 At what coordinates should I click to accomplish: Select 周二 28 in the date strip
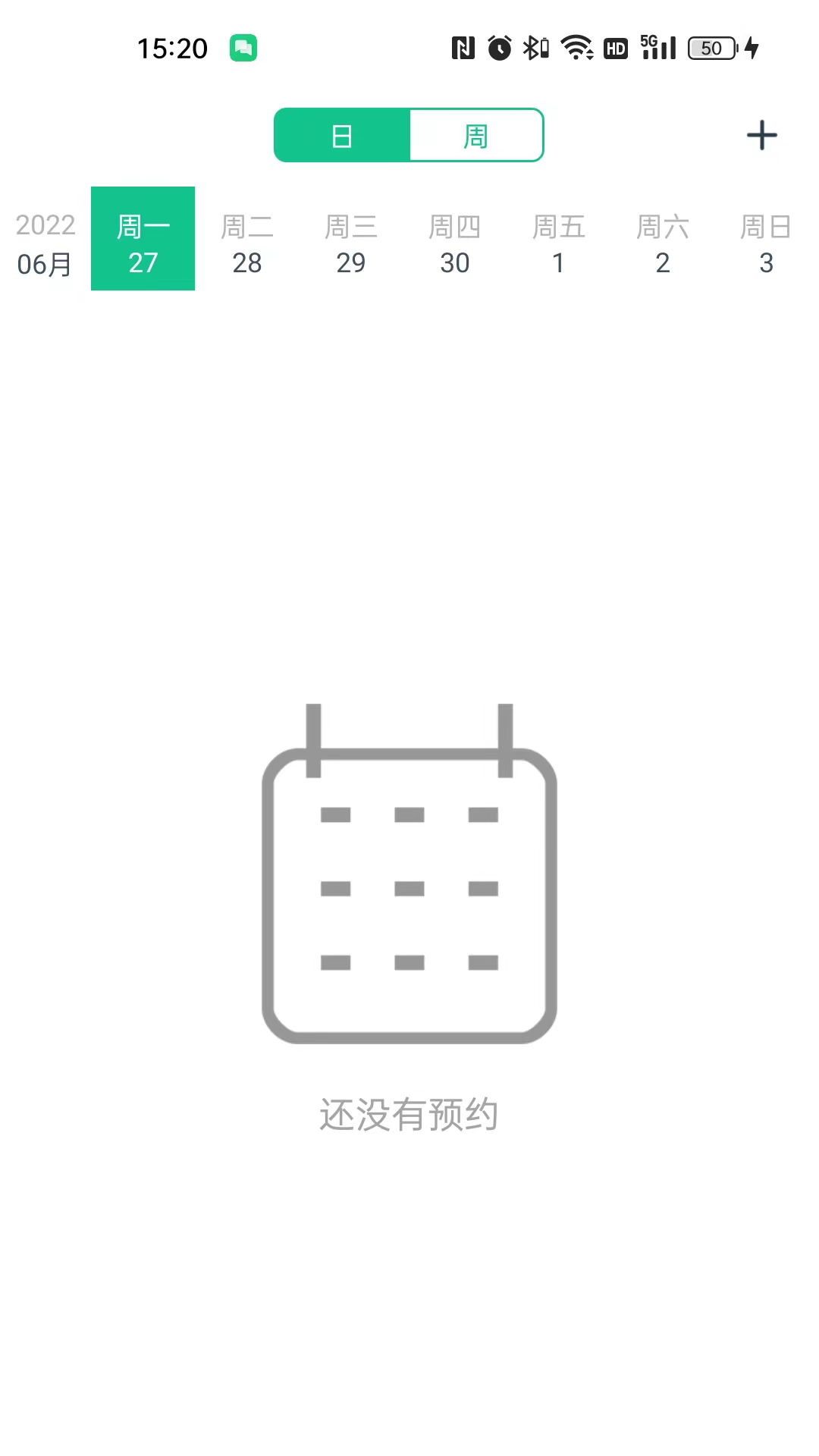pyautogui.click(x=246, y=238)
